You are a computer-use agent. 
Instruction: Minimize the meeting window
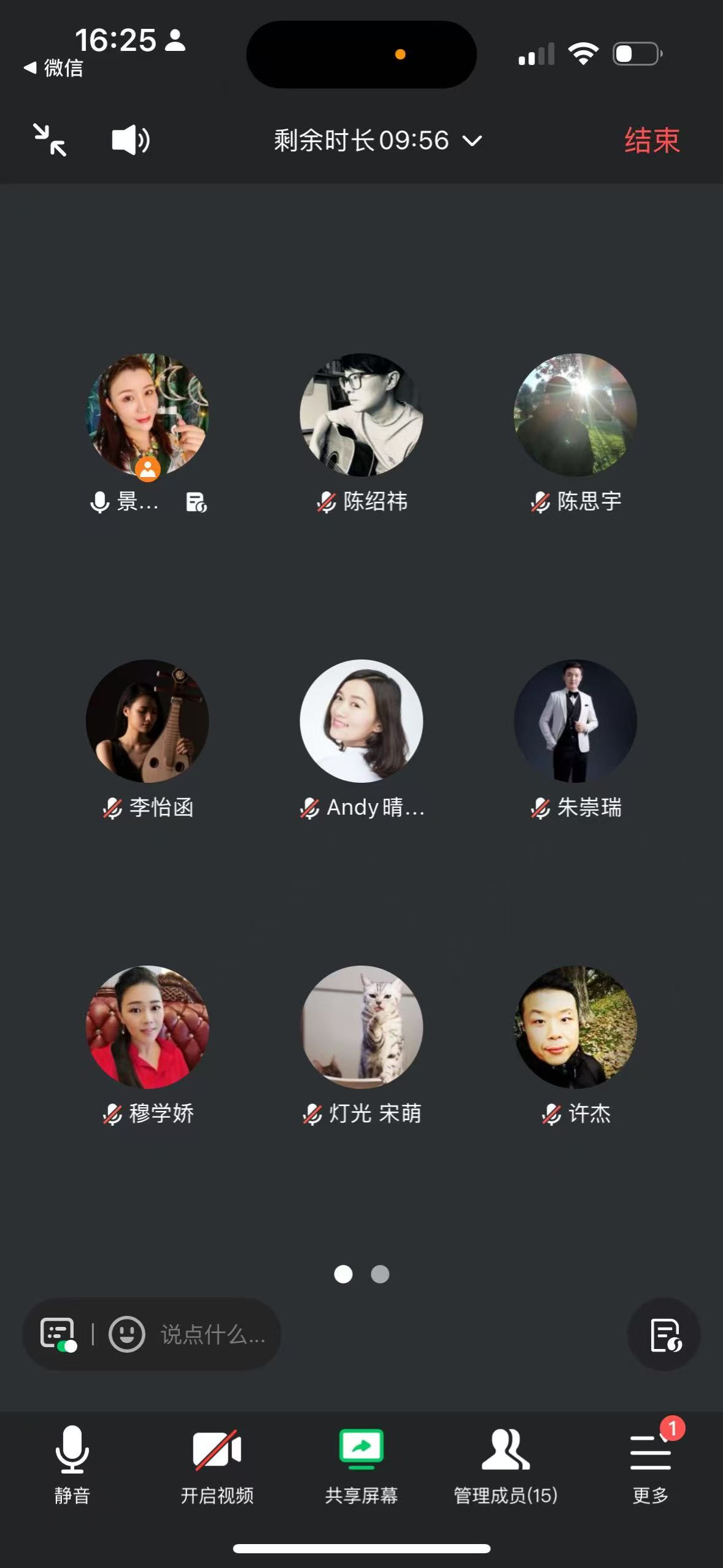point(50,140)
